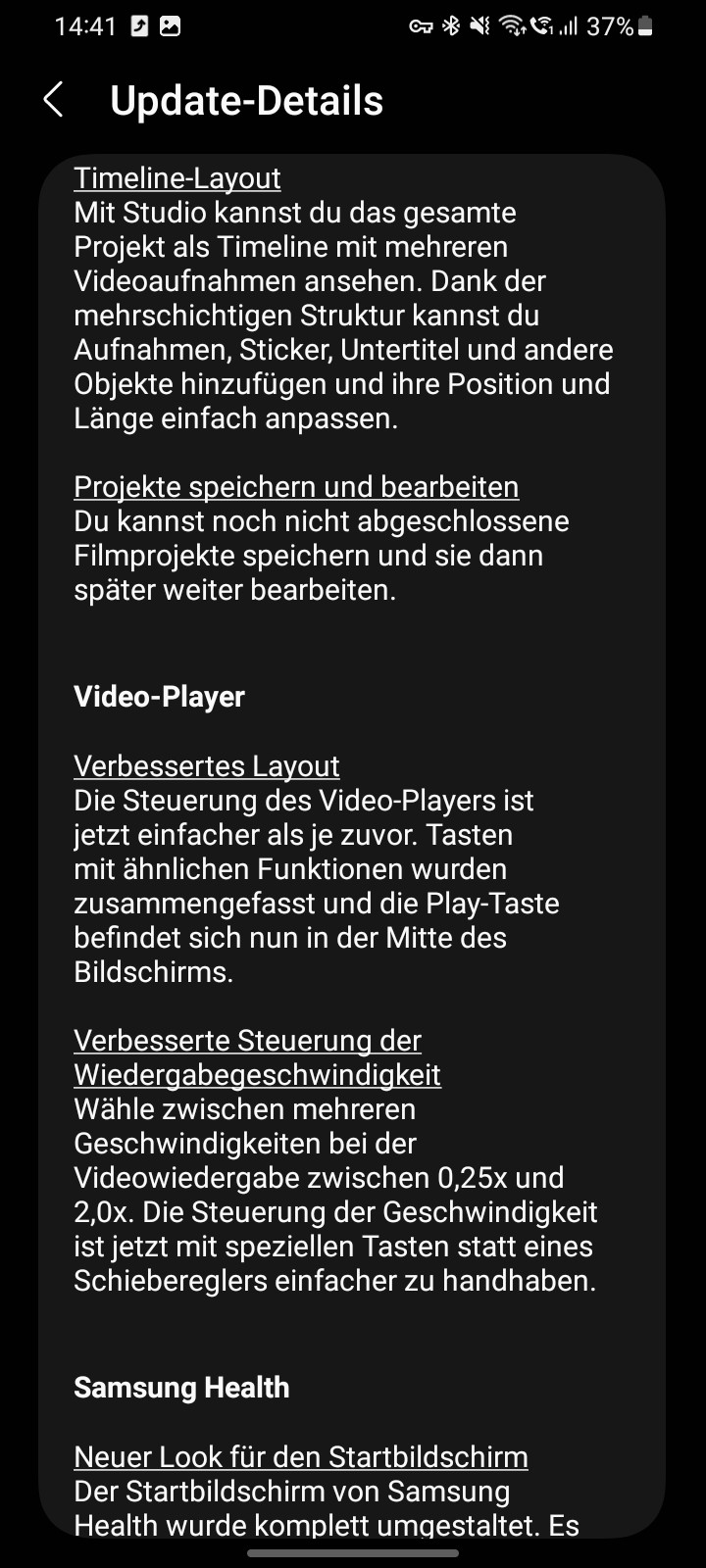Go back from Update-Details
The width and height of the screenshot is (706, 1568).
click(54, 100)
